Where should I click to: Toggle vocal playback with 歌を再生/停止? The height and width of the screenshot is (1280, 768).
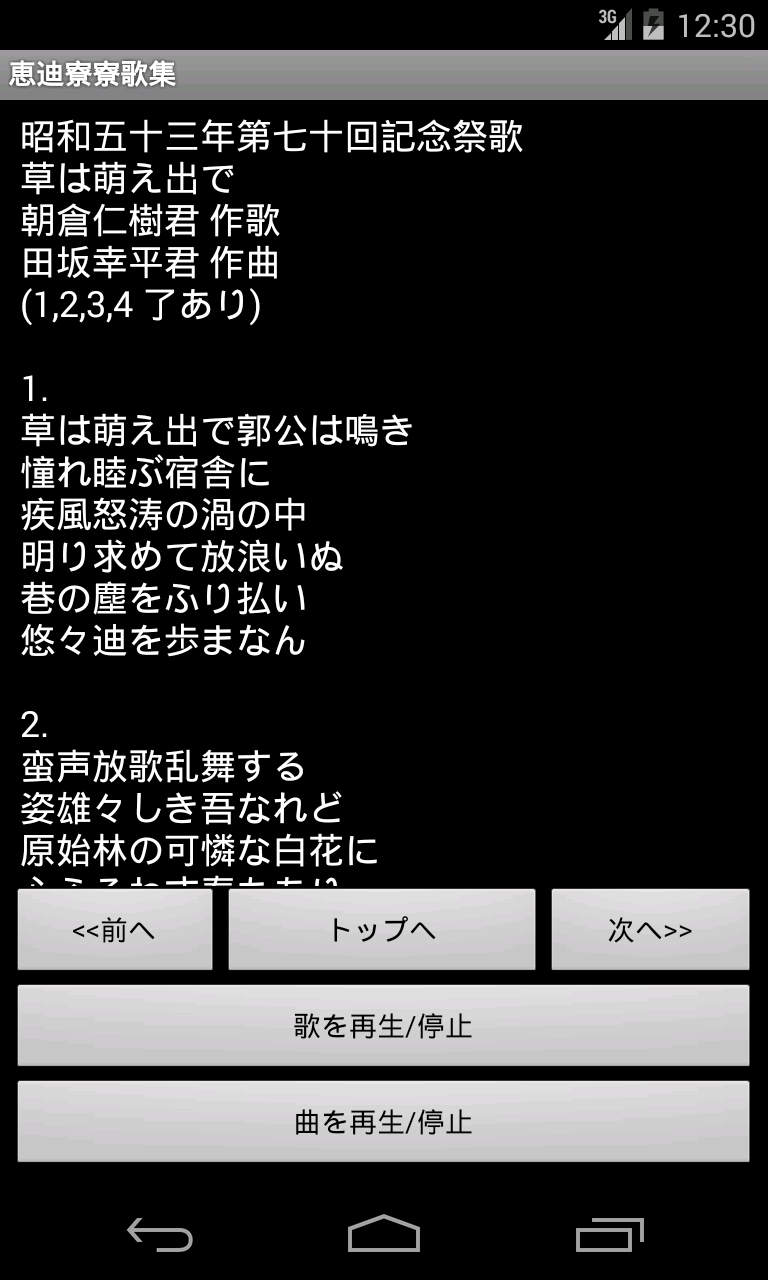[384, 1026]
